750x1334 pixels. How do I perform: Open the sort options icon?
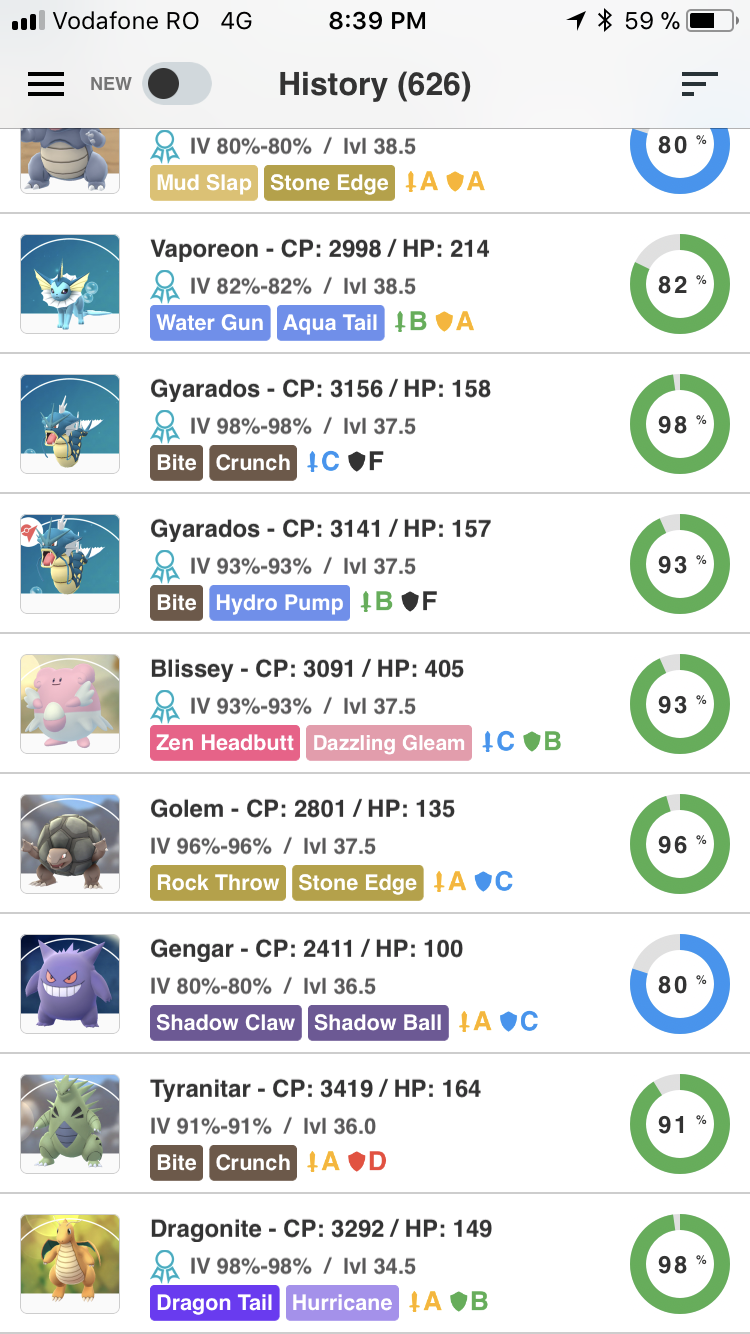[x=700, y=85]
